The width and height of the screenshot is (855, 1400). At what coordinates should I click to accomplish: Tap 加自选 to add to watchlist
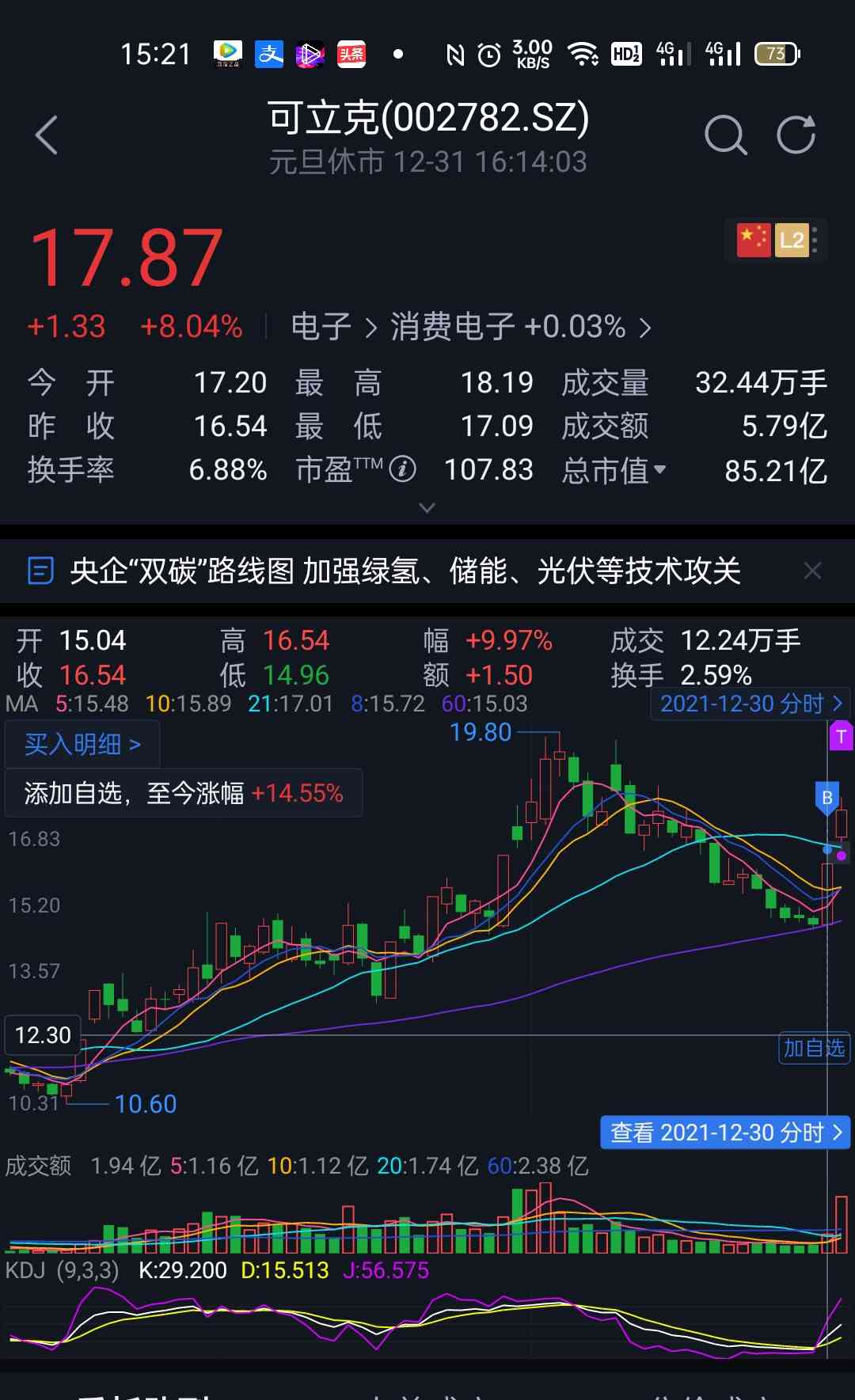tap(814, 1049)
